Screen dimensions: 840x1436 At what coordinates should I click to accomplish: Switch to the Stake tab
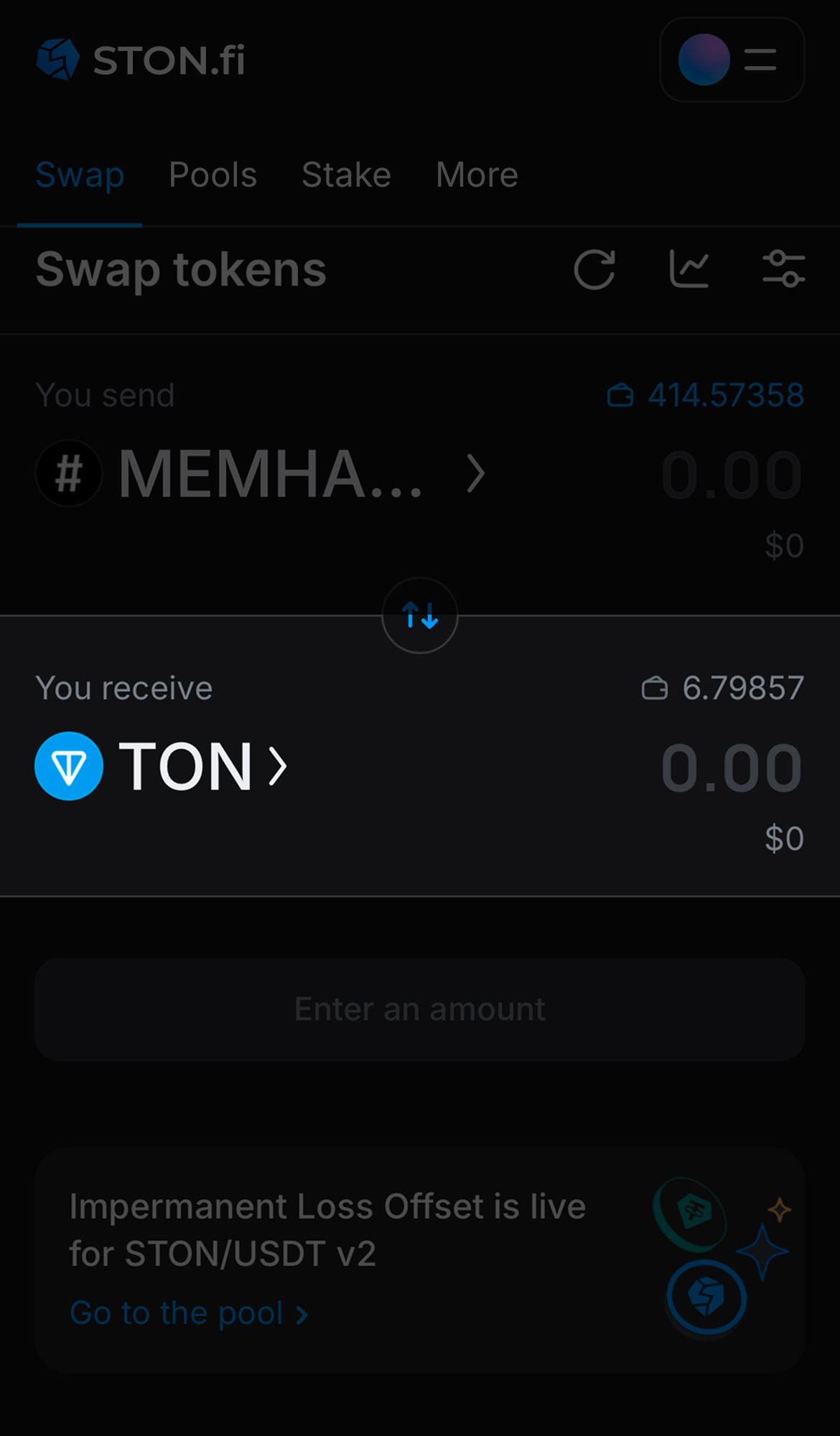pyautogui.click(x=346, y=174)
